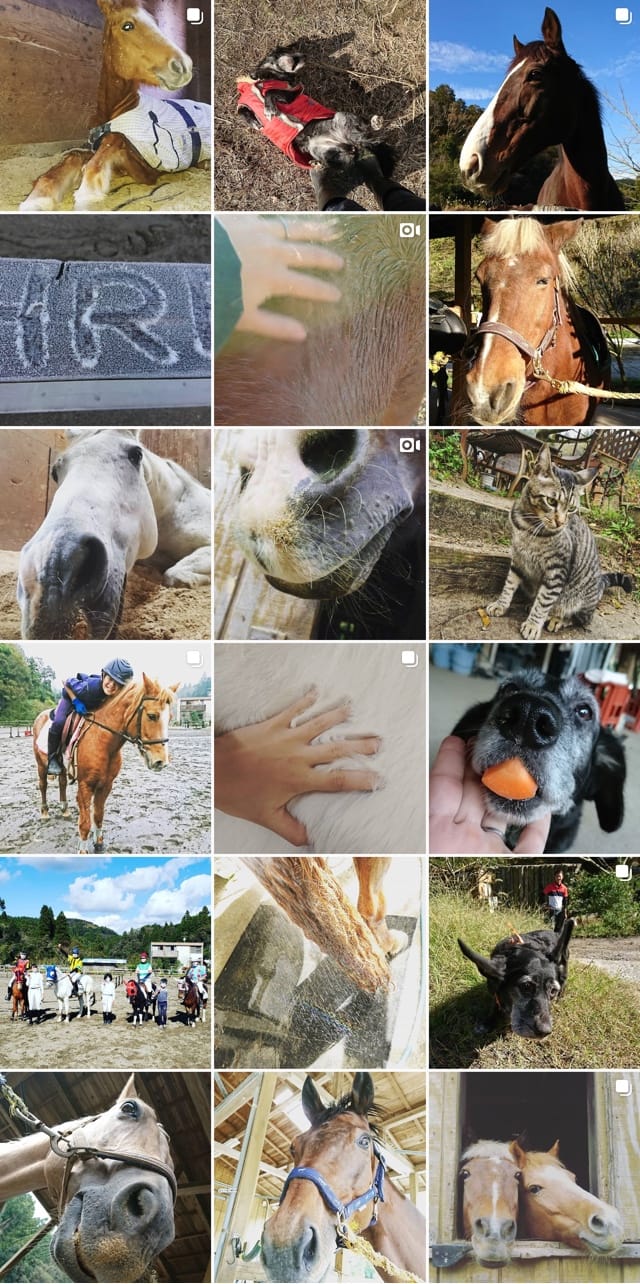Viewport: 640px width, 1284px height.
Task: Open the foal in a blanket post
Action: coord(105,105)
